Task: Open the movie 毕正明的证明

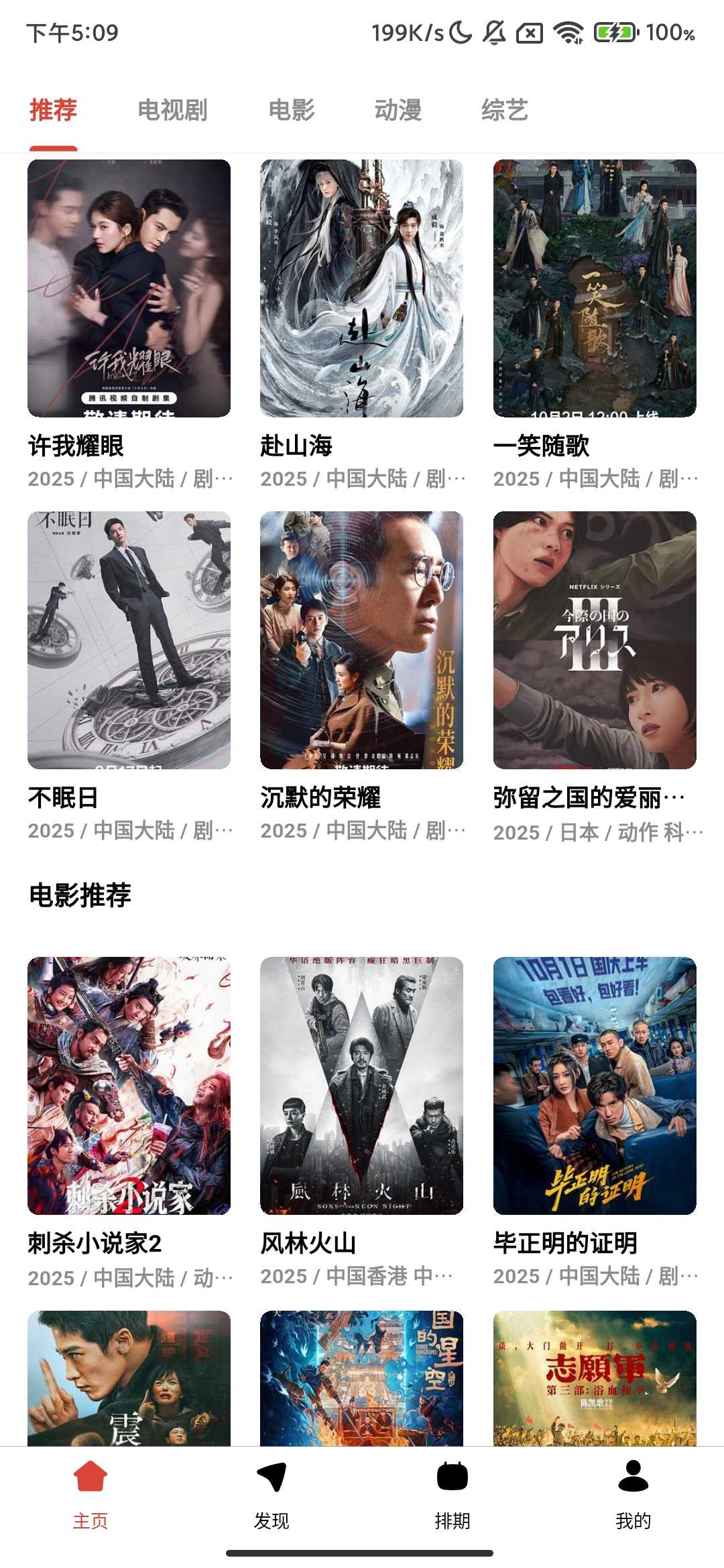Action: click(595, 1086)
